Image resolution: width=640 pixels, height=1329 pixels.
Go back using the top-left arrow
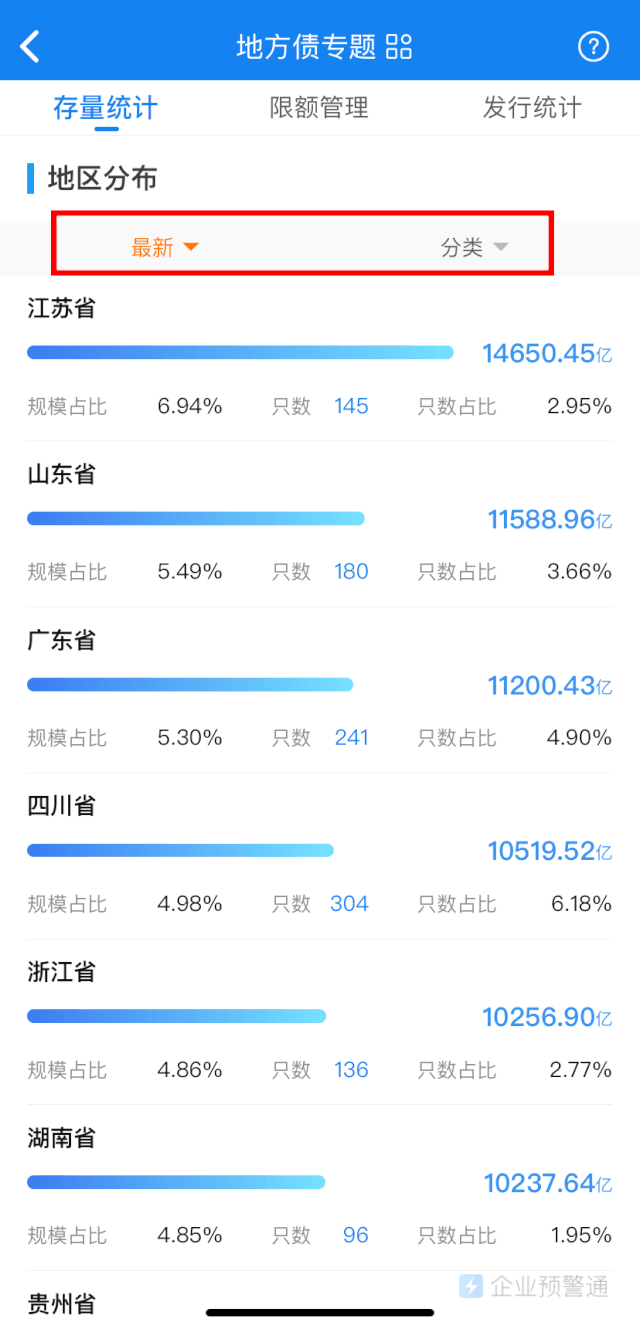pos(31,46)
